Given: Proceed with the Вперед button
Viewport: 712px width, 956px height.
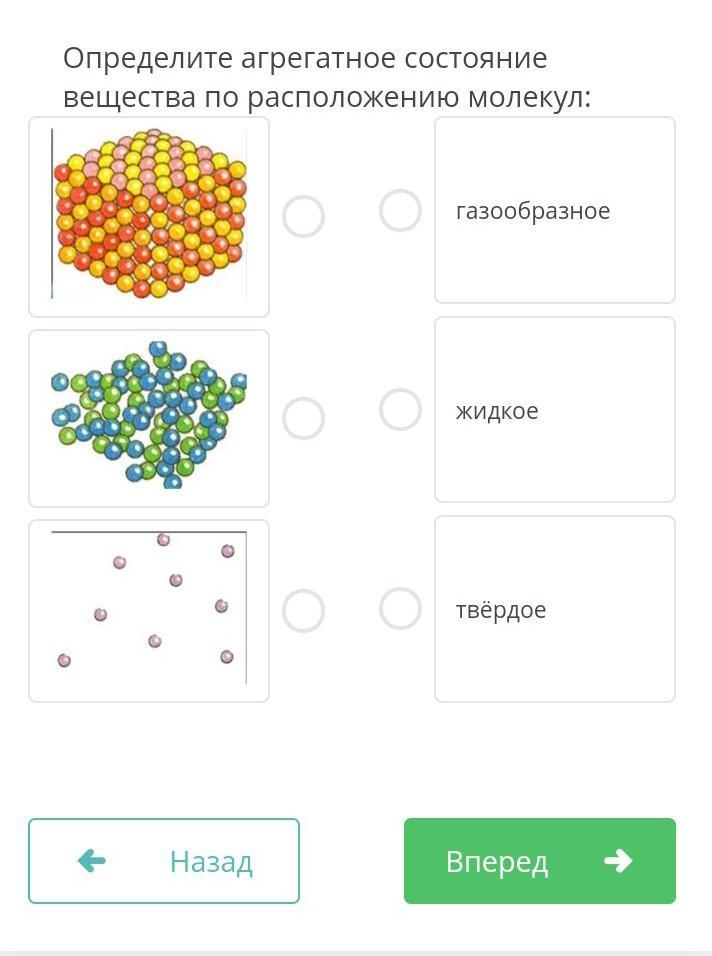Looking at the screenshot, I should (539, 861).
